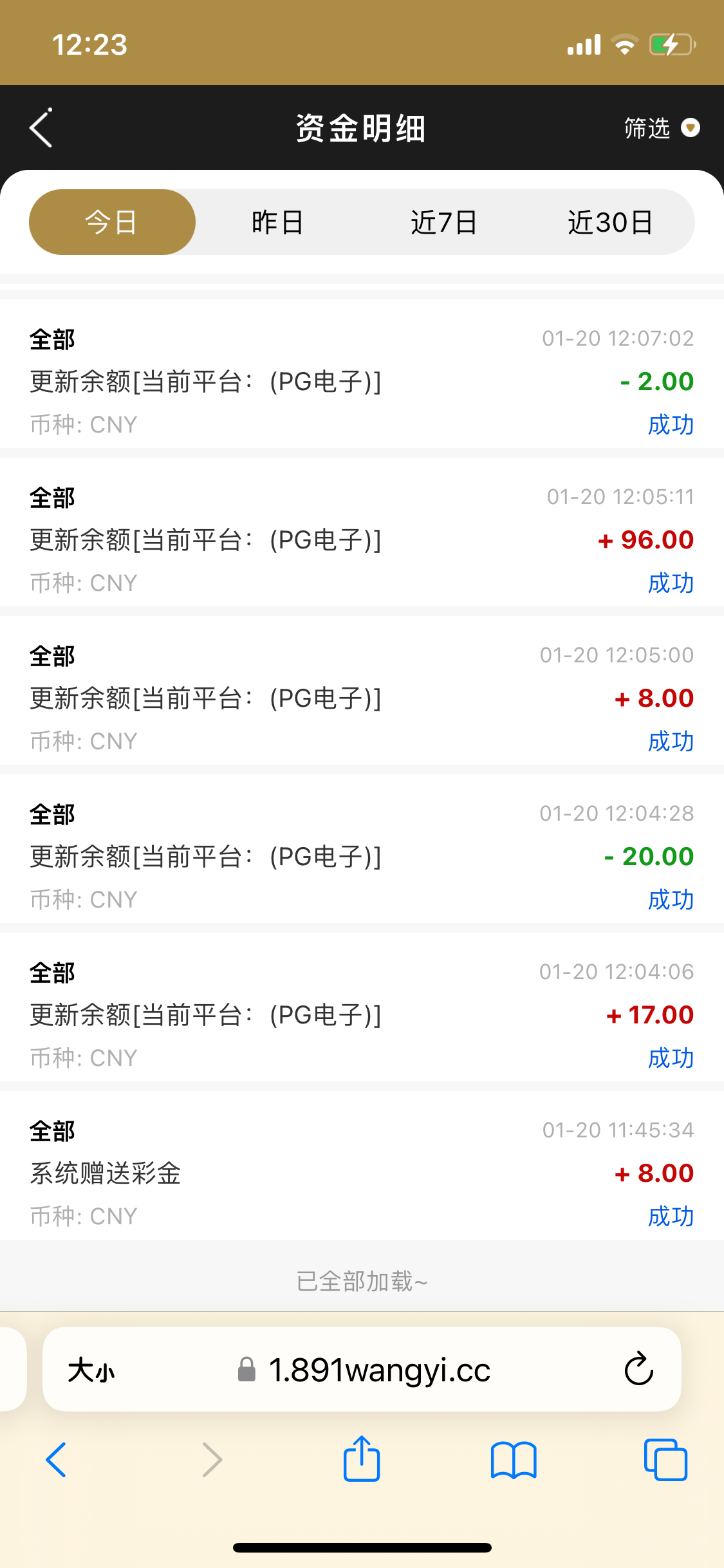The height and width of the screenshot is (1568, 724).
Task: Share this page from Safari toolbar
Action: coord(362,1459)
